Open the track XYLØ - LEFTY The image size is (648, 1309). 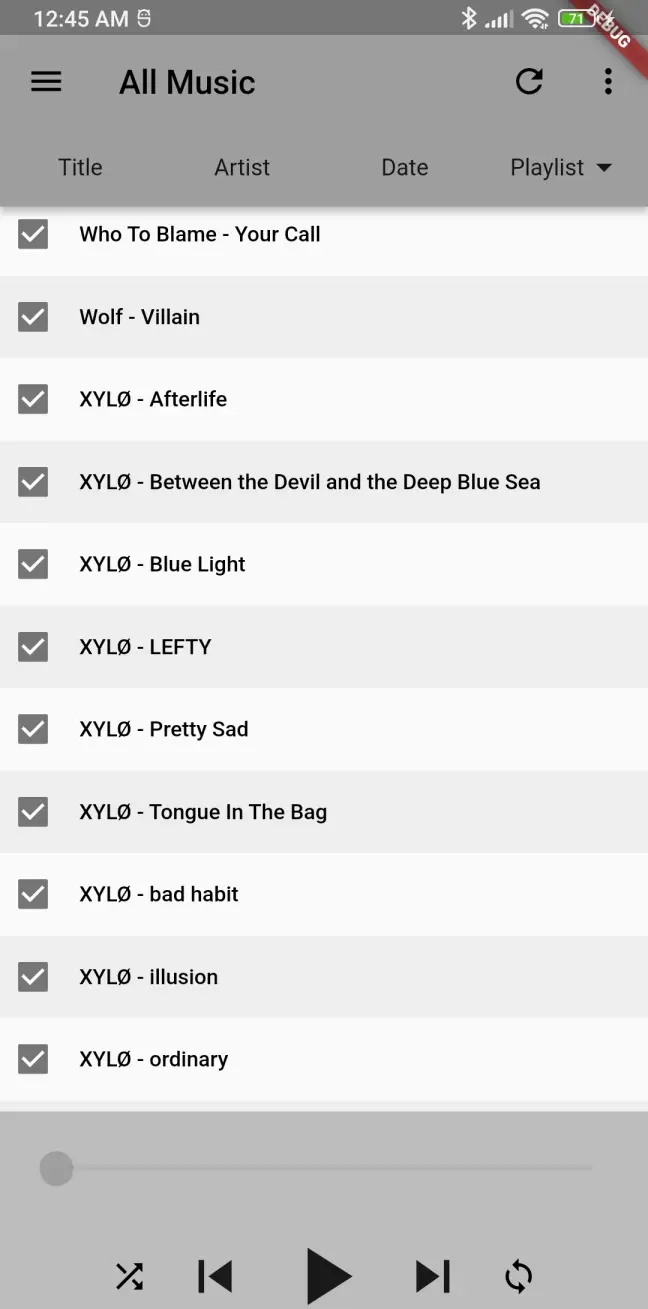click(145, 647)
